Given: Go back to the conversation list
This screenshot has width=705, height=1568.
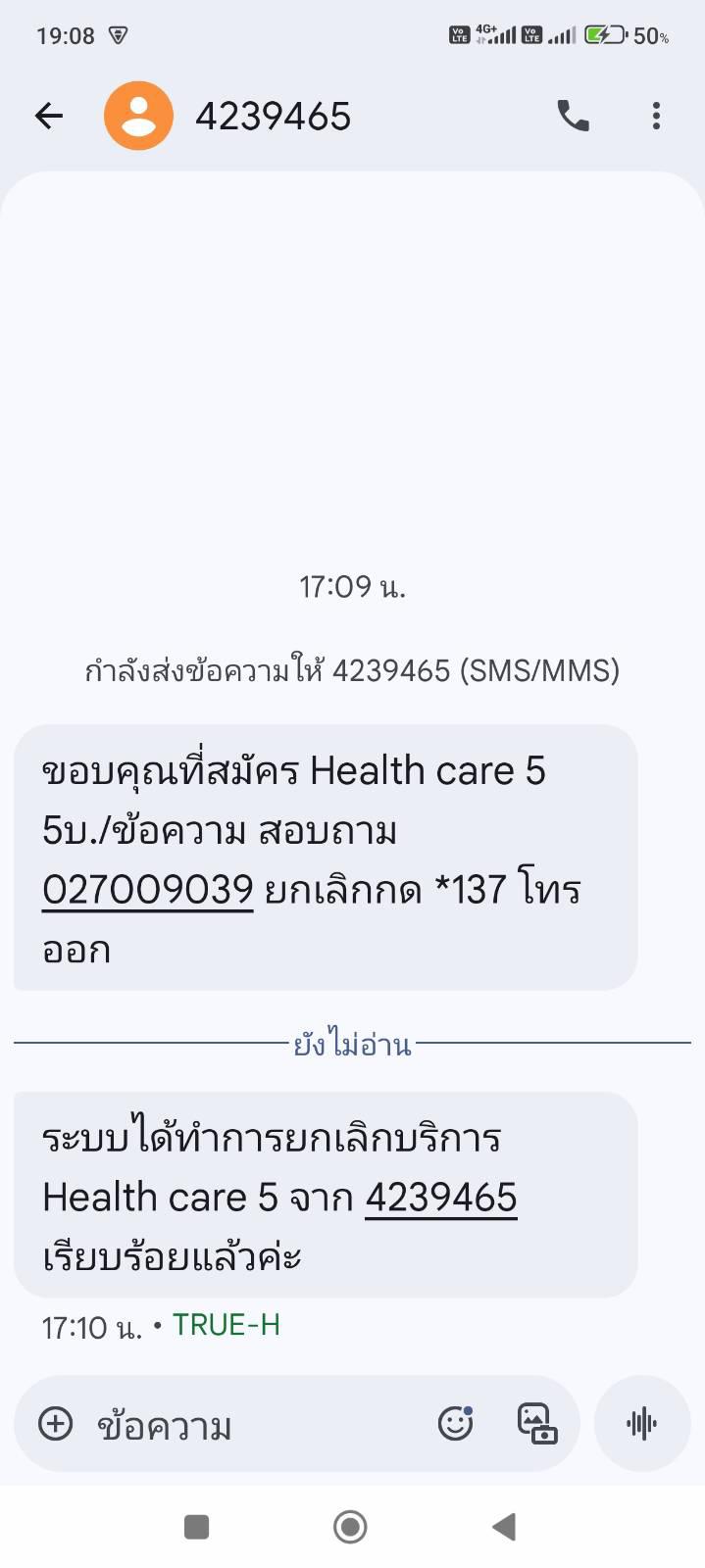Looking at the screenshot, I should [x=48, y=117].
